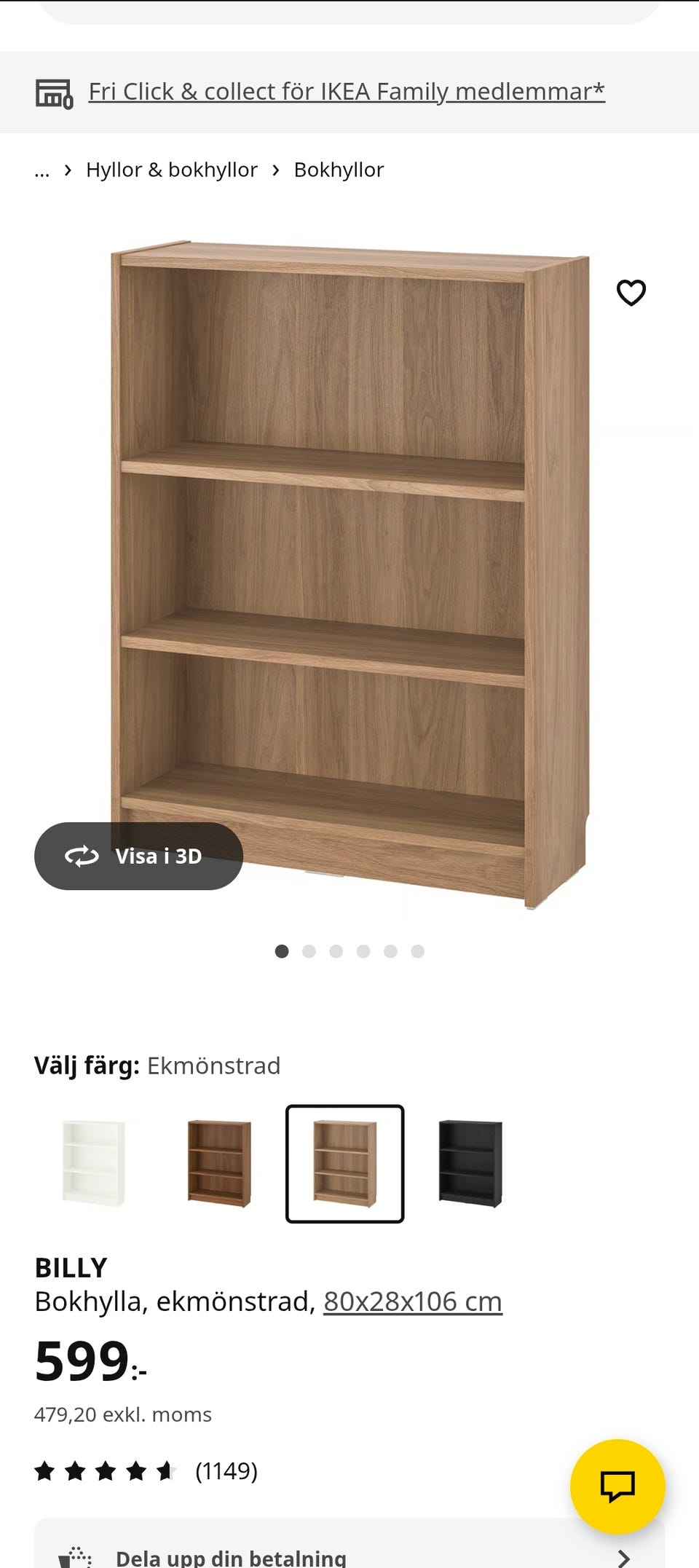Expand the breadcrumb ellipsis menu
Screen dimensions: 699x1568
pos(42,172)
